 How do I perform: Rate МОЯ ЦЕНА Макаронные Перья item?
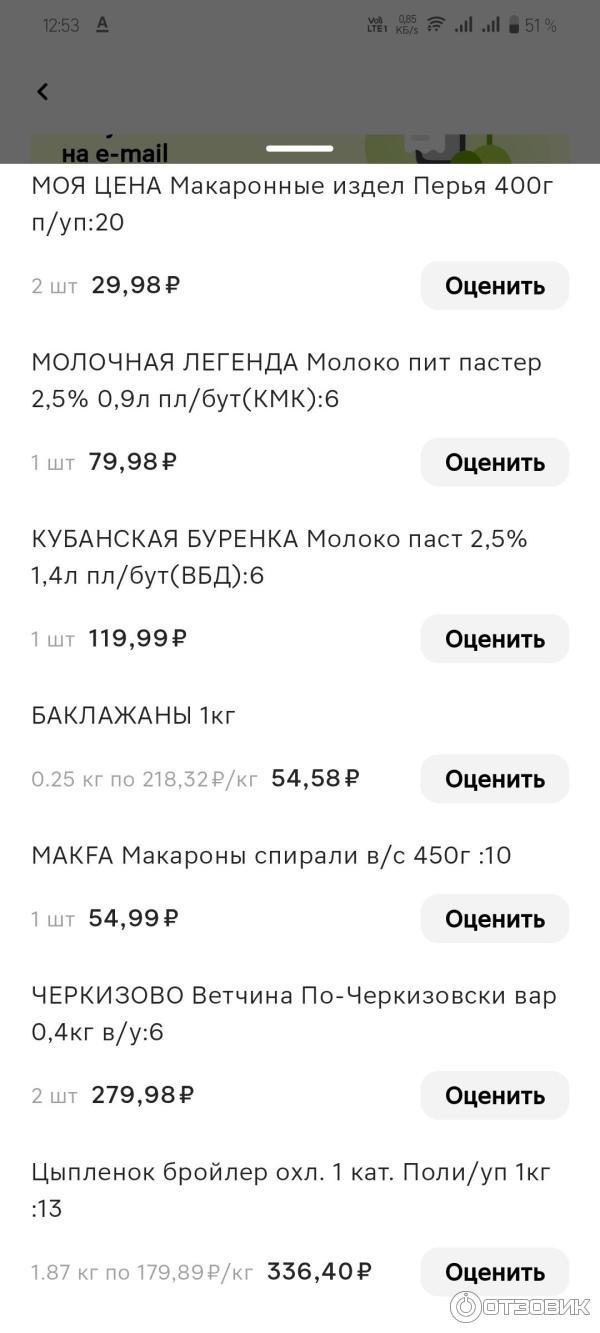click(x=494, y=286)
